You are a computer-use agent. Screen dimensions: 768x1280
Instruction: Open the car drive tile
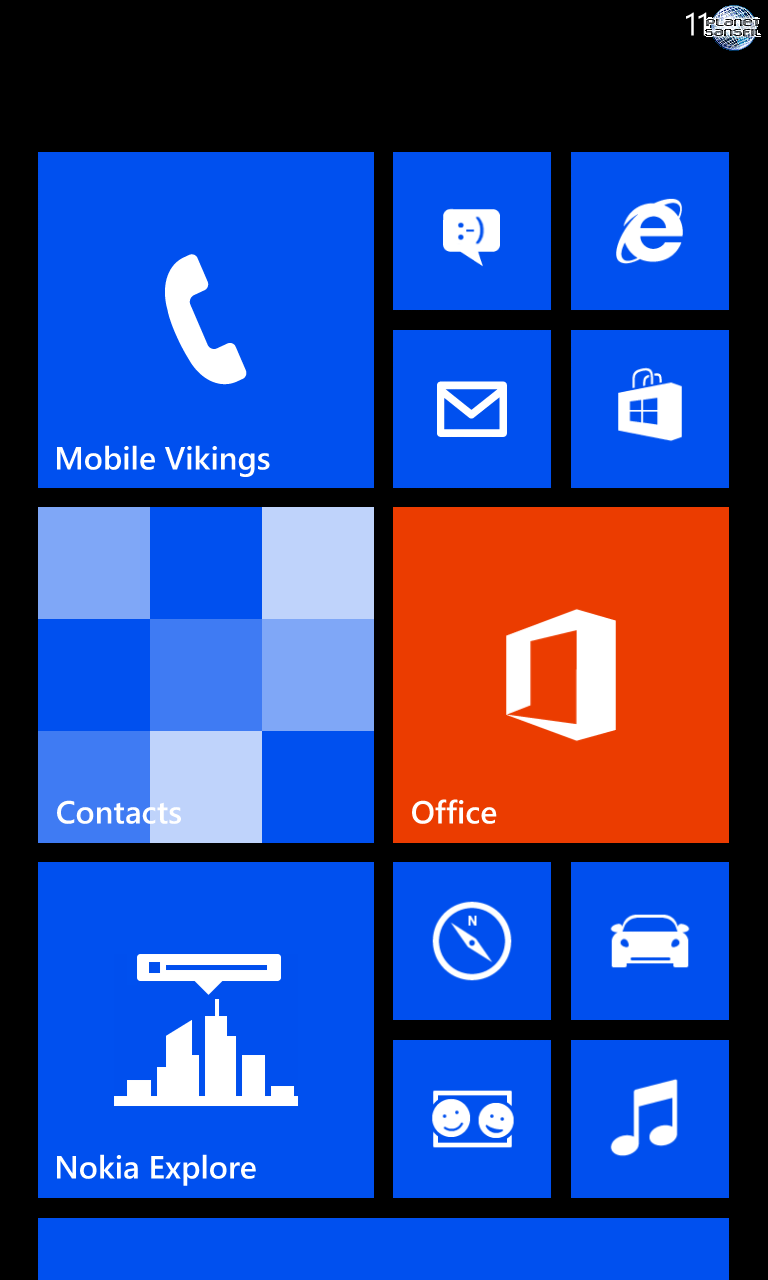tap(650, 941)
